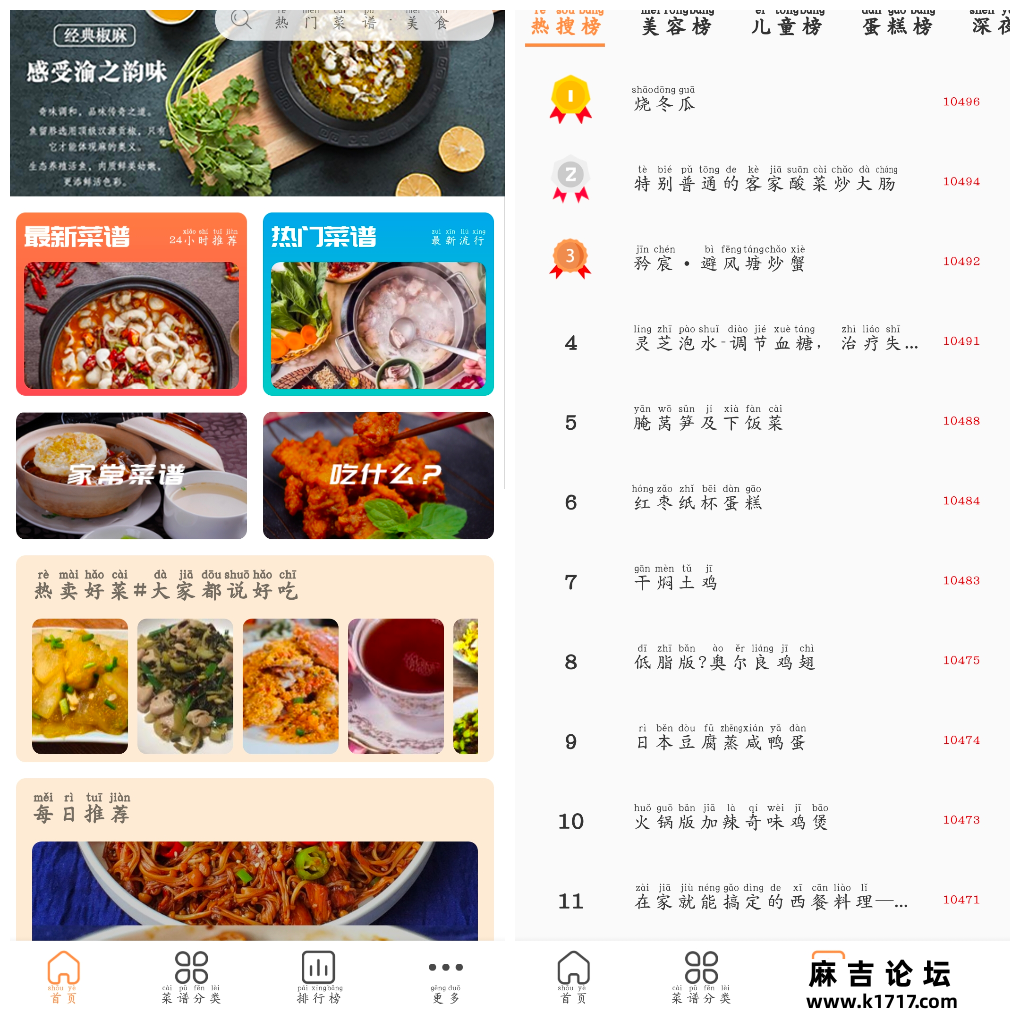This screenshot has height=1020, width=1020.
Task: Open the 红枣纸杯蛋糕 recipe
Action: [x=698, y=502]
